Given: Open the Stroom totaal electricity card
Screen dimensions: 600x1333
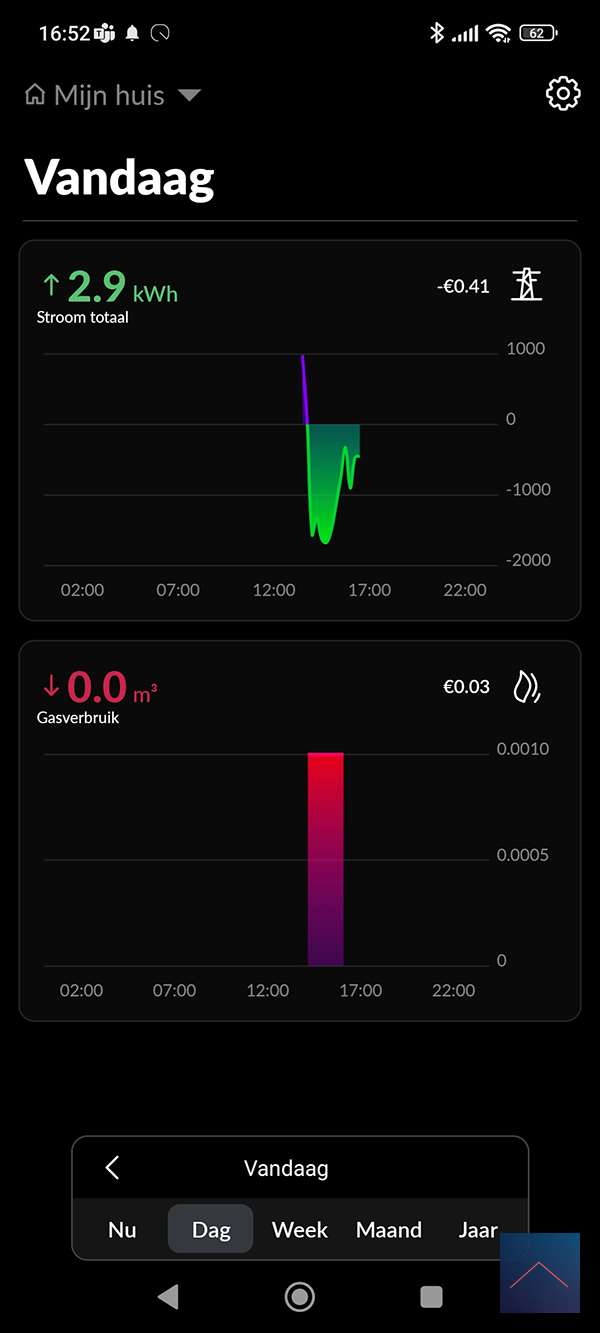Looking at the screenshot, I should click(x=299, y=430).
